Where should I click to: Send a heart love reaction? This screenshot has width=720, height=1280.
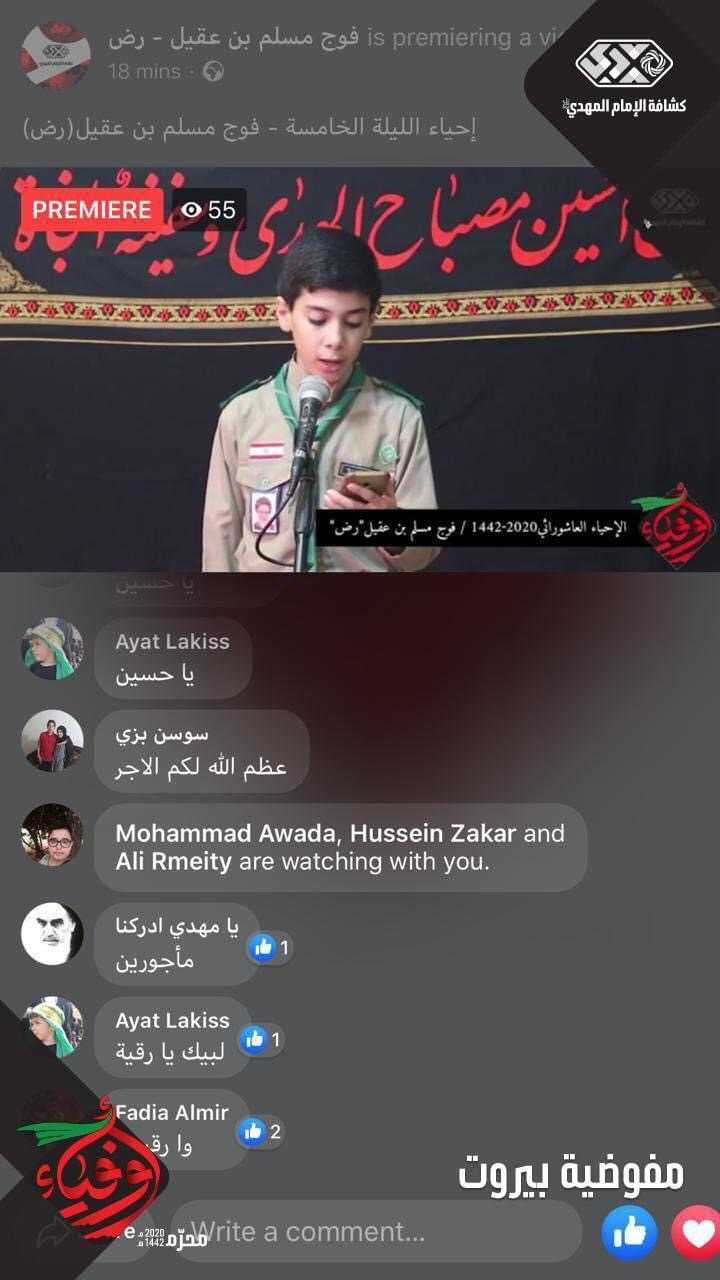click(x=697, y=1232)
